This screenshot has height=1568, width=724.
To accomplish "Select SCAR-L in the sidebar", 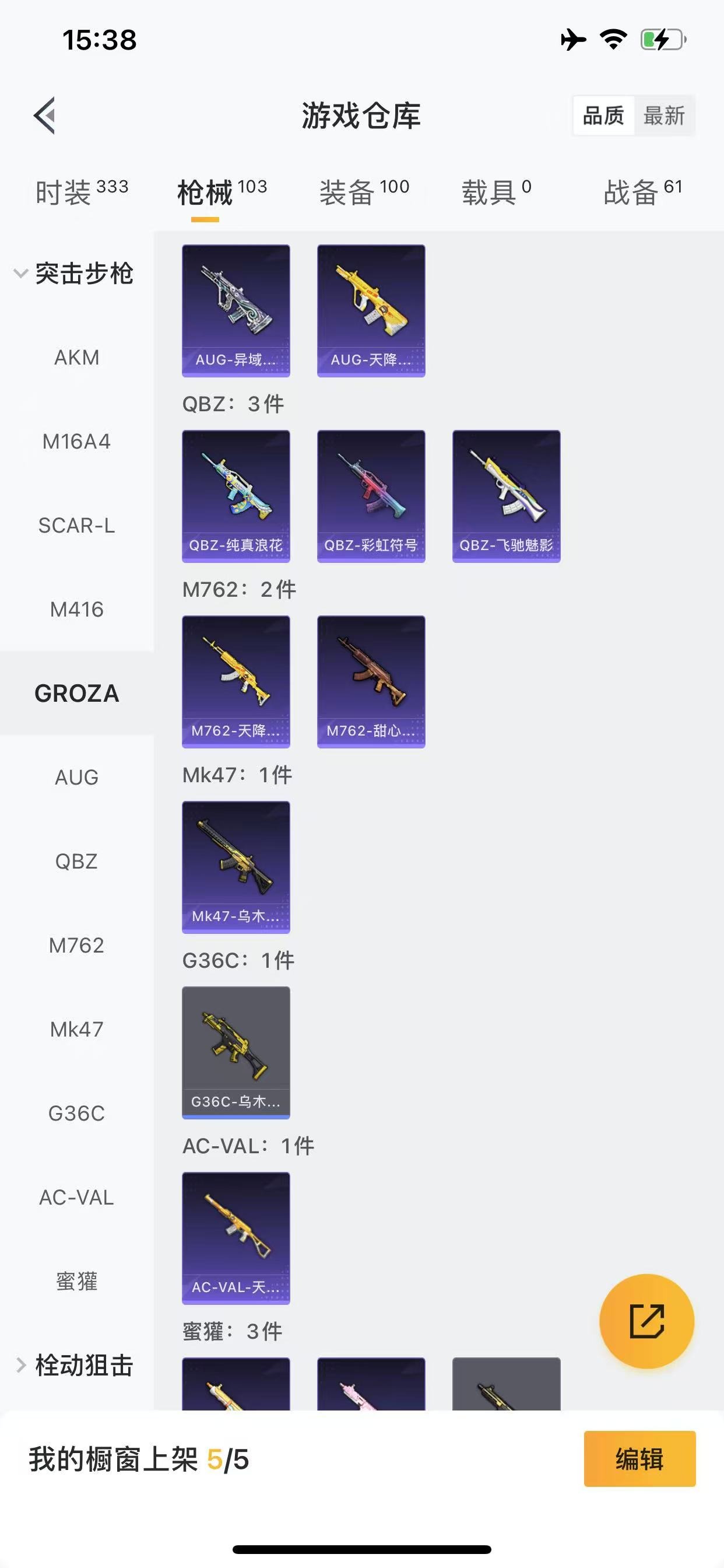I will click(77, 526).
